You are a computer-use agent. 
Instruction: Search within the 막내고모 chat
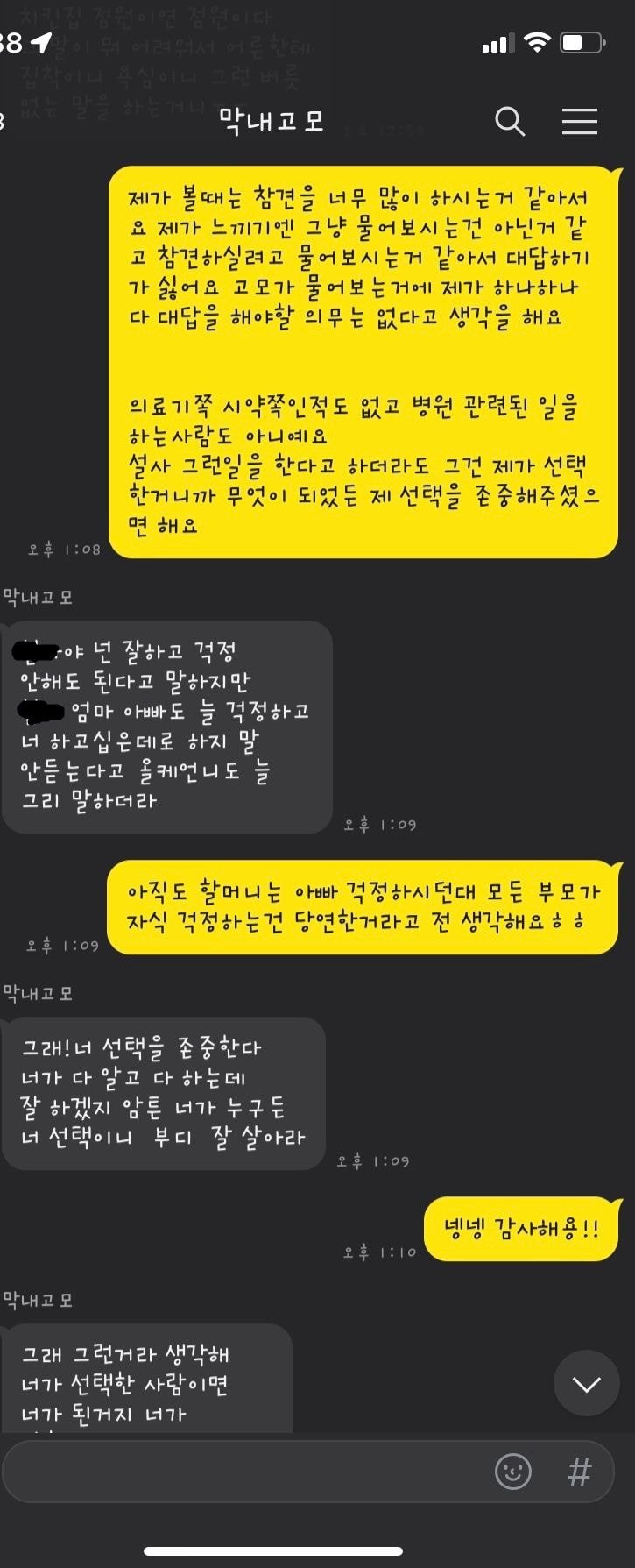click(x=510, y=122)
